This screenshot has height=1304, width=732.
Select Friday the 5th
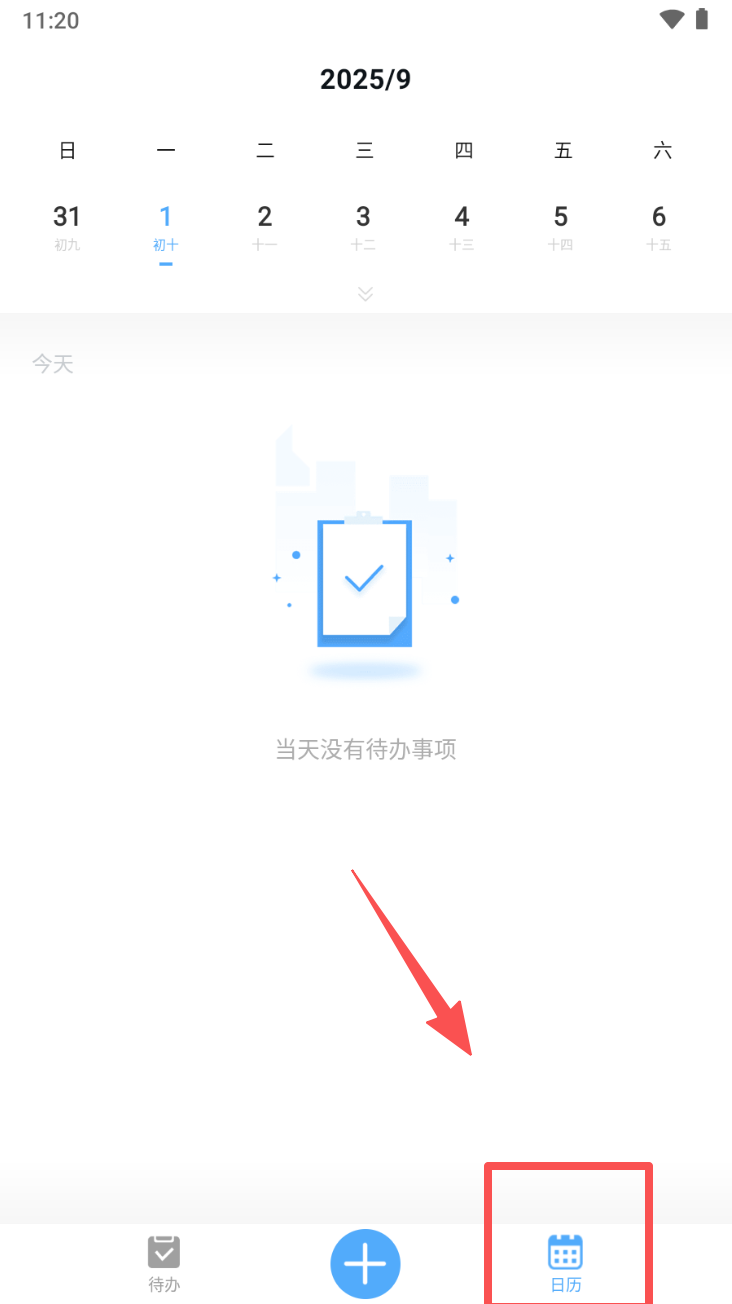point(561,226)
